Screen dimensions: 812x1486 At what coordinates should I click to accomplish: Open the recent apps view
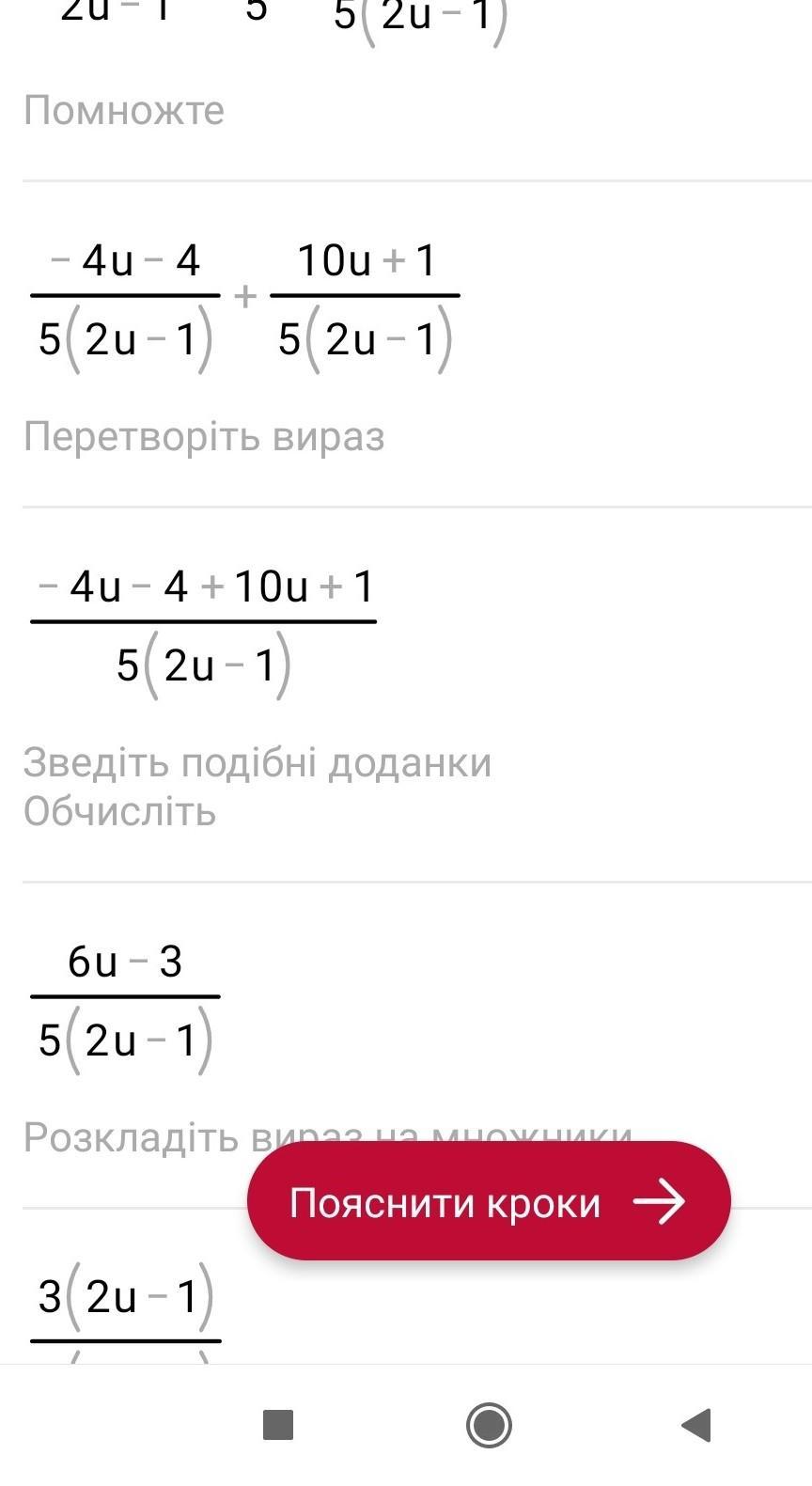click(278, 1425)
